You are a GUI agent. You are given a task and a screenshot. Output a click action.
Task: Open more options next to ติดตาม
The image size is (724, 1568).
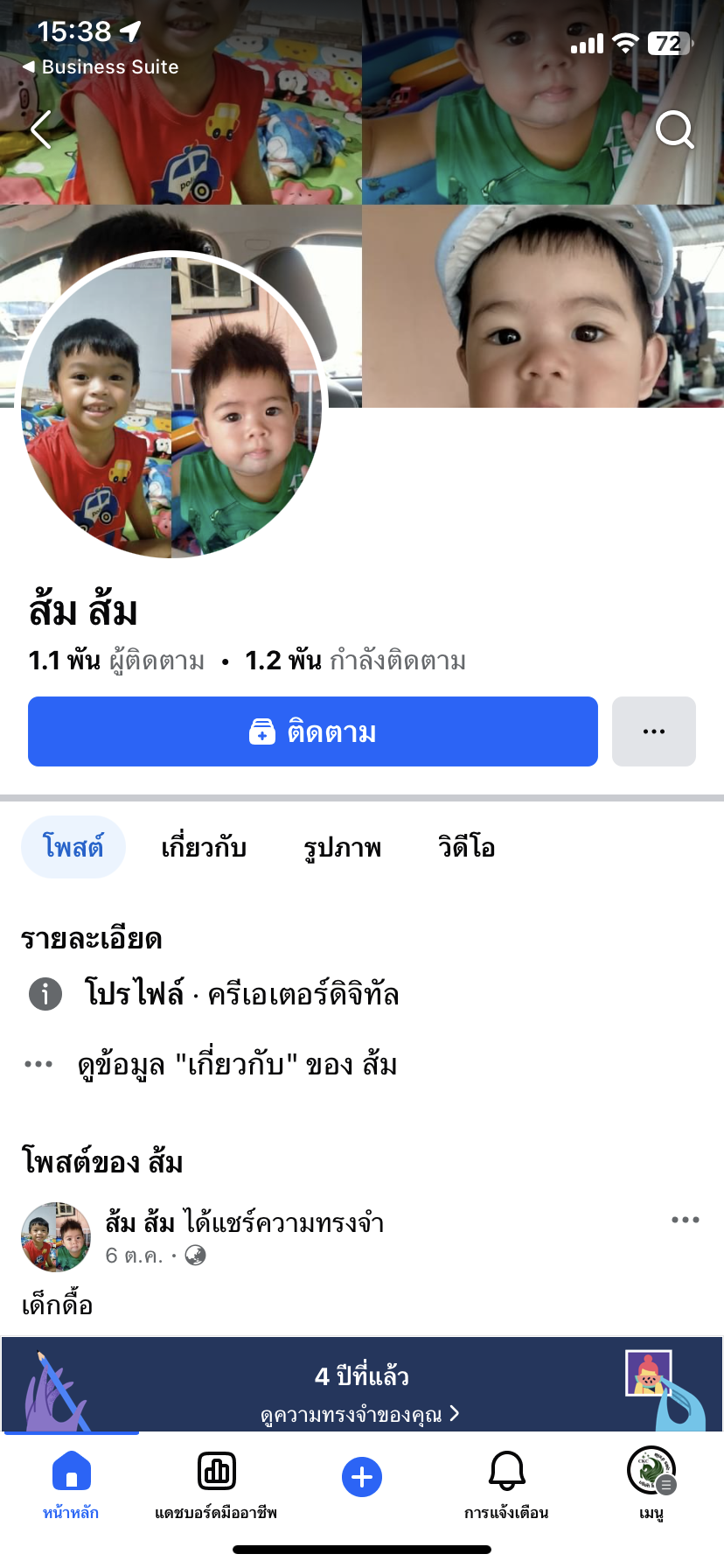653,731
